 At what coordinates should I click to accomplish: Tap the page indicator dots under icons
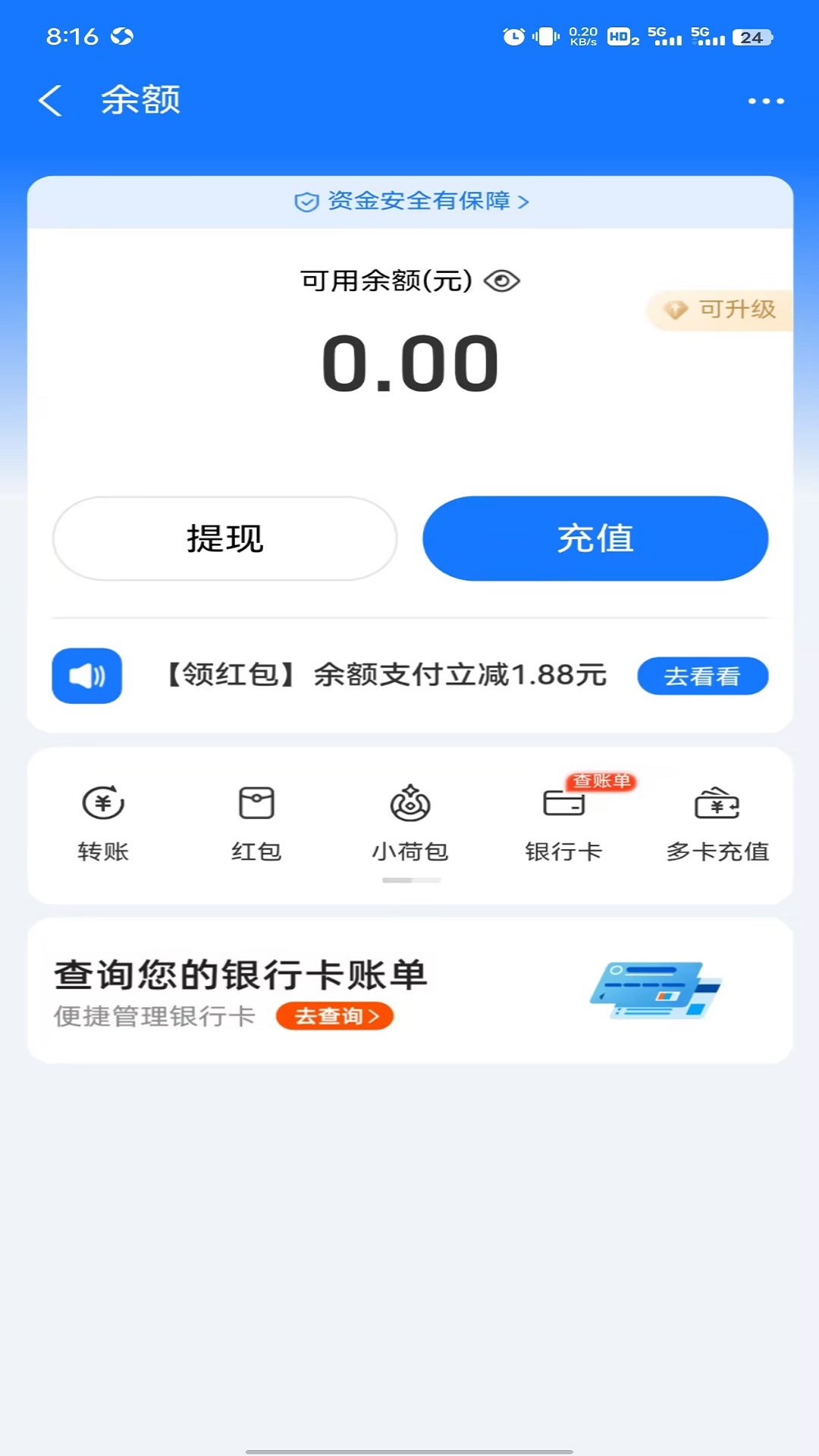pos(410,880)
